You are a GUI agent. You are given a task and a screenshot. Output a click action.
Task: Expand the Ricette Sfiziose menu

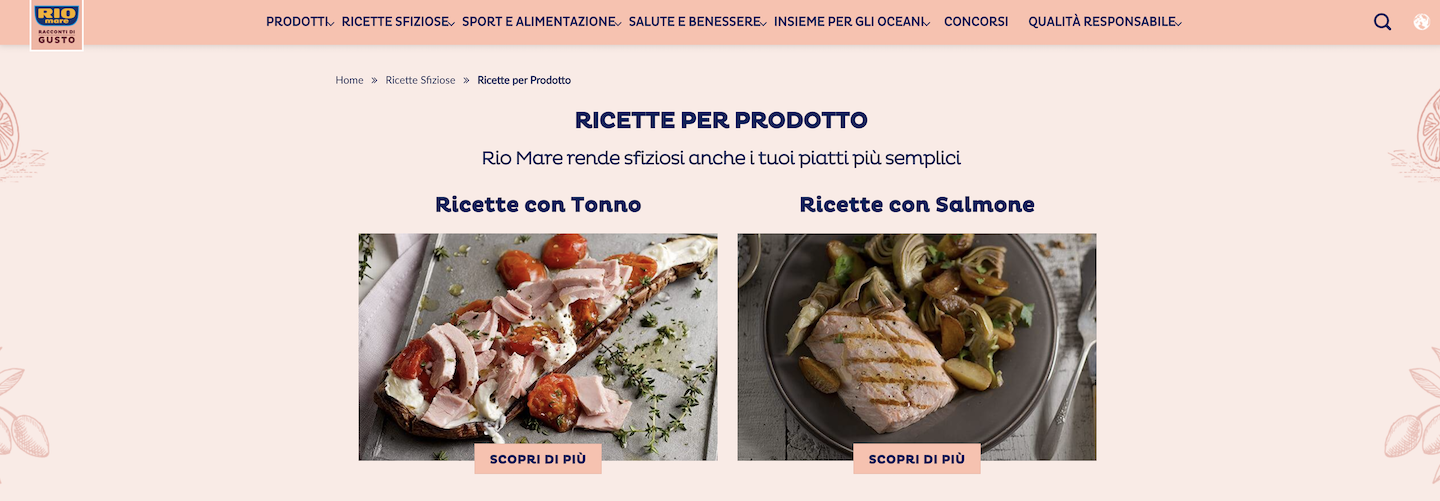click(398, 22)
